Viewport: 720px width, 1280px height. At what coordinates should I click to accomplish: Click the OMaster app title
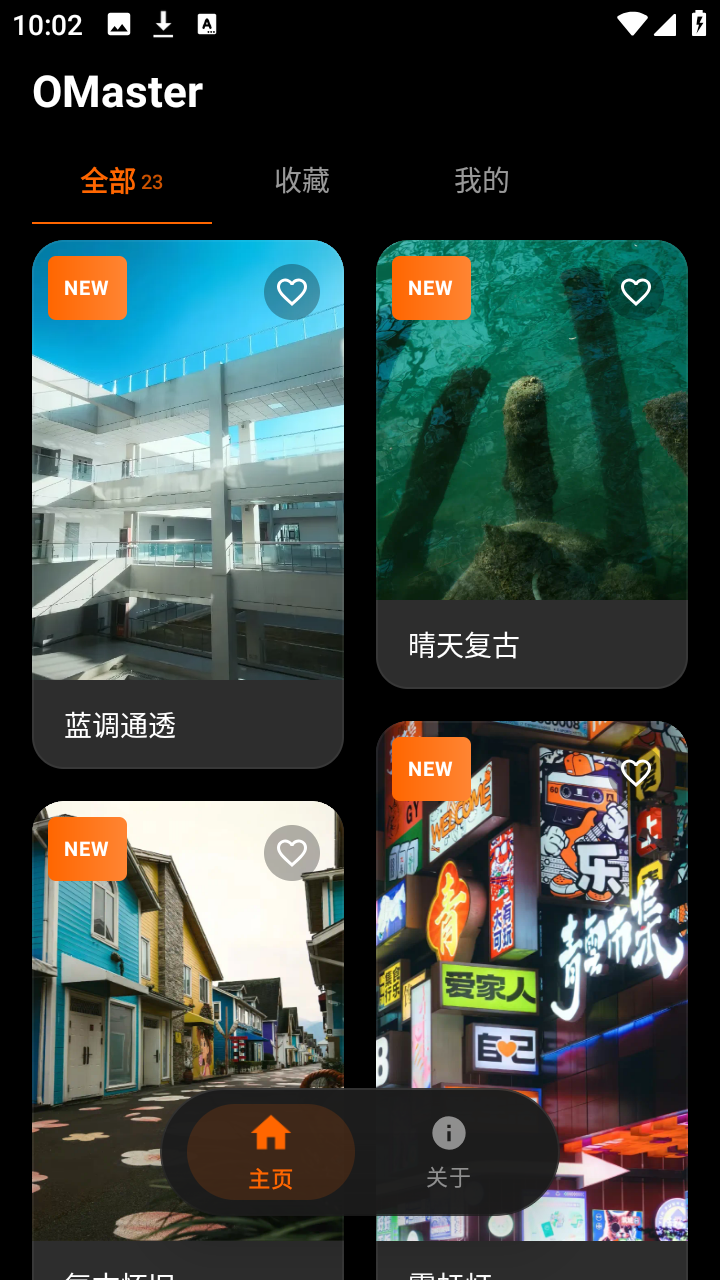click(x=118, y=91)
